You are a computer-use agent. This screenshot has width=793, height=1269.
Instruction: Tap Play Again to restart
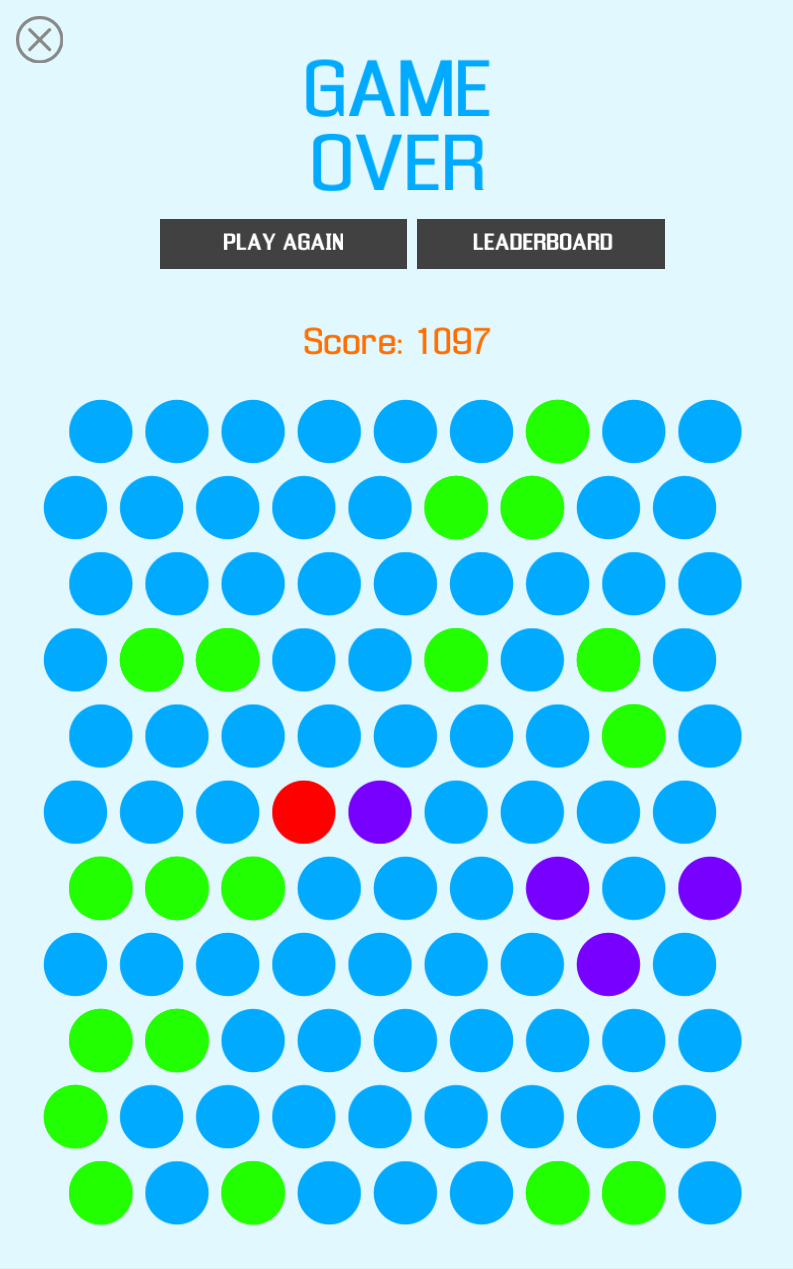point(283,243)
